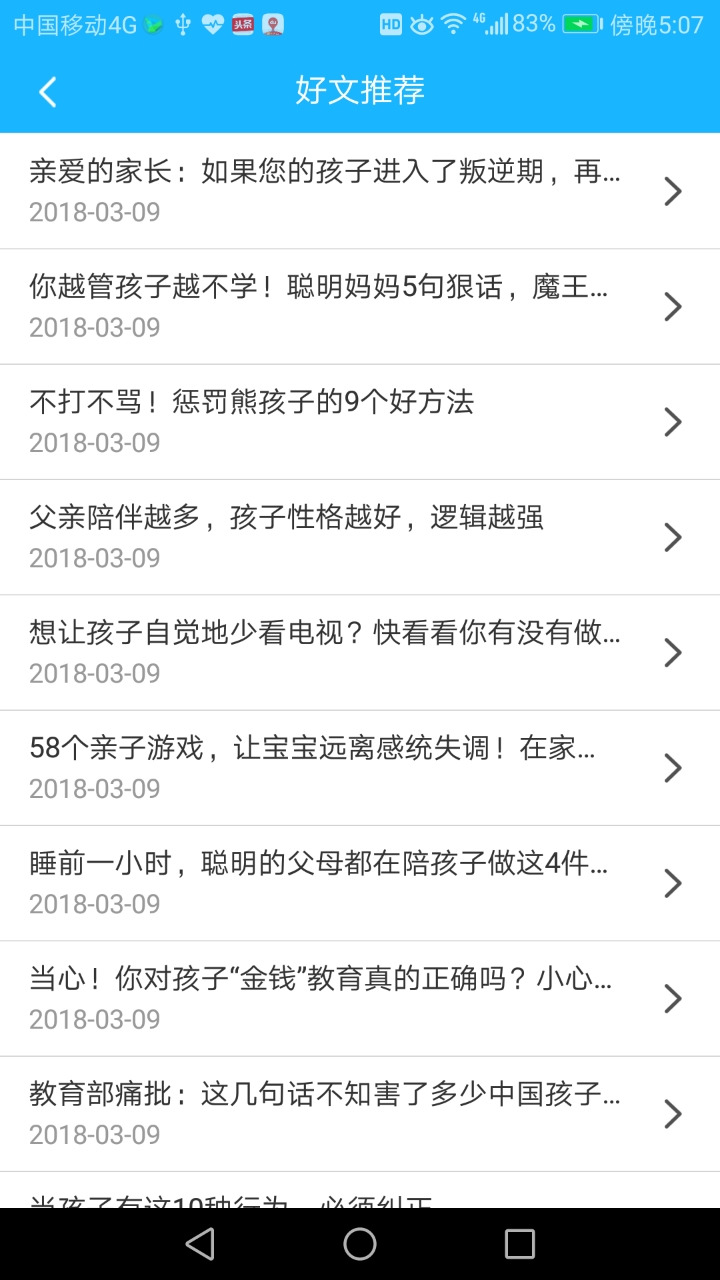This screenshot has width=720, height=1280.
Task: View article 想让孩子自觉地少看电视
Action: coord(340,652)
